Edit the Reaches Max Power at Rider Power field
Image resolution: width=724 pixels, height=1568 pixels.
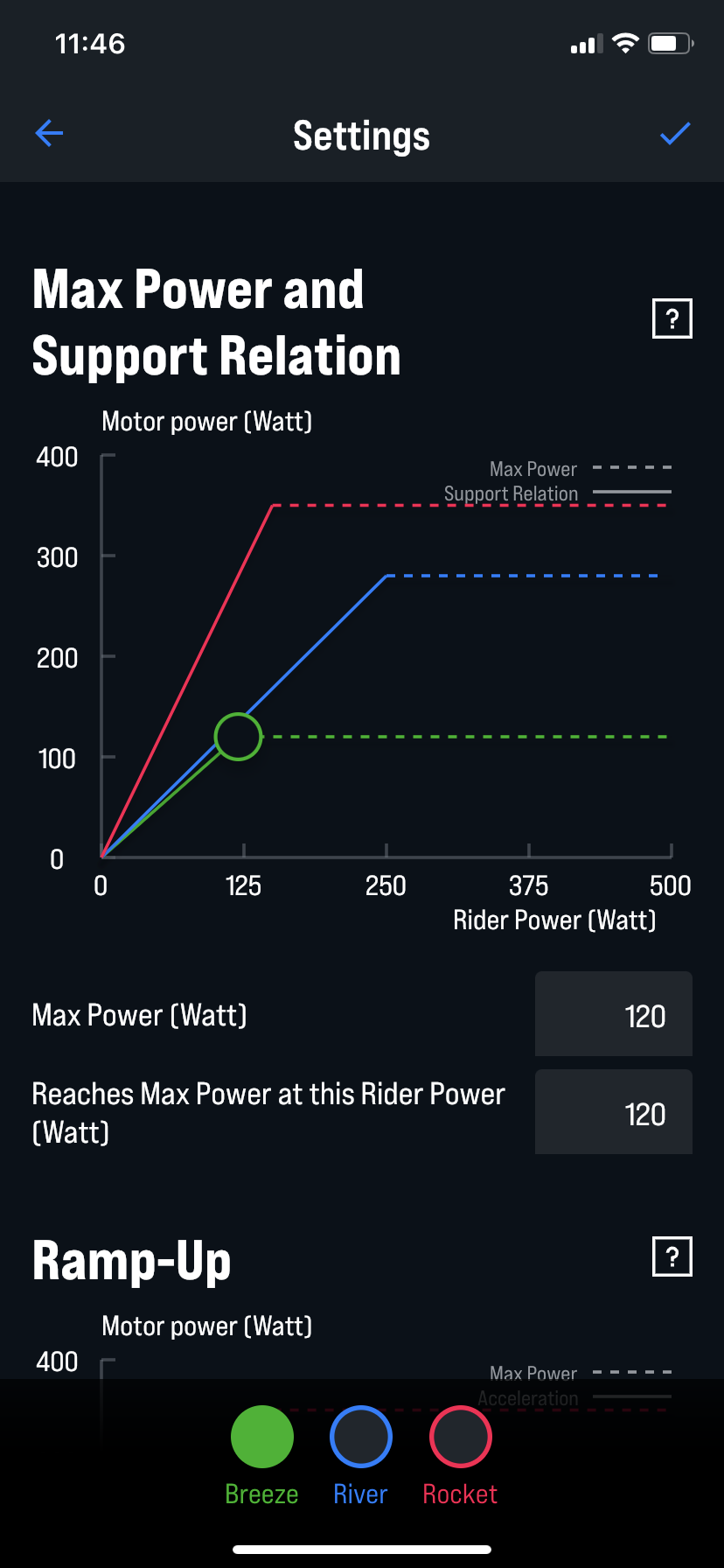(613, 1113)
